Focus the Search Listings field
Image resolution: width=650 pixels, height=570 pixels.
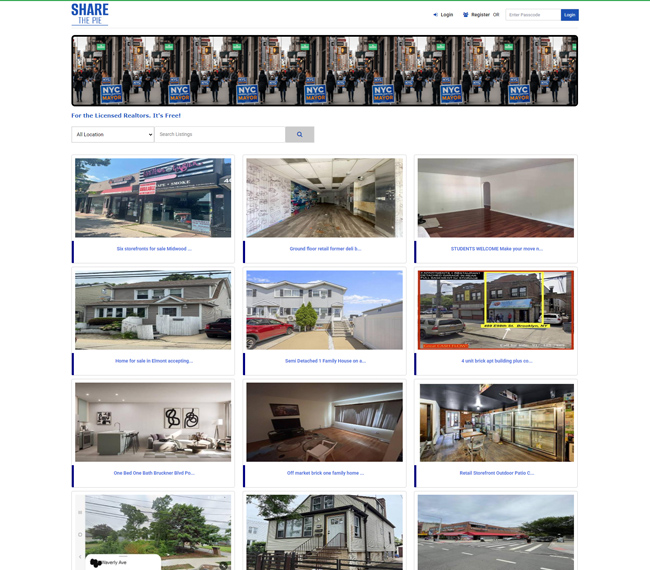219,134
